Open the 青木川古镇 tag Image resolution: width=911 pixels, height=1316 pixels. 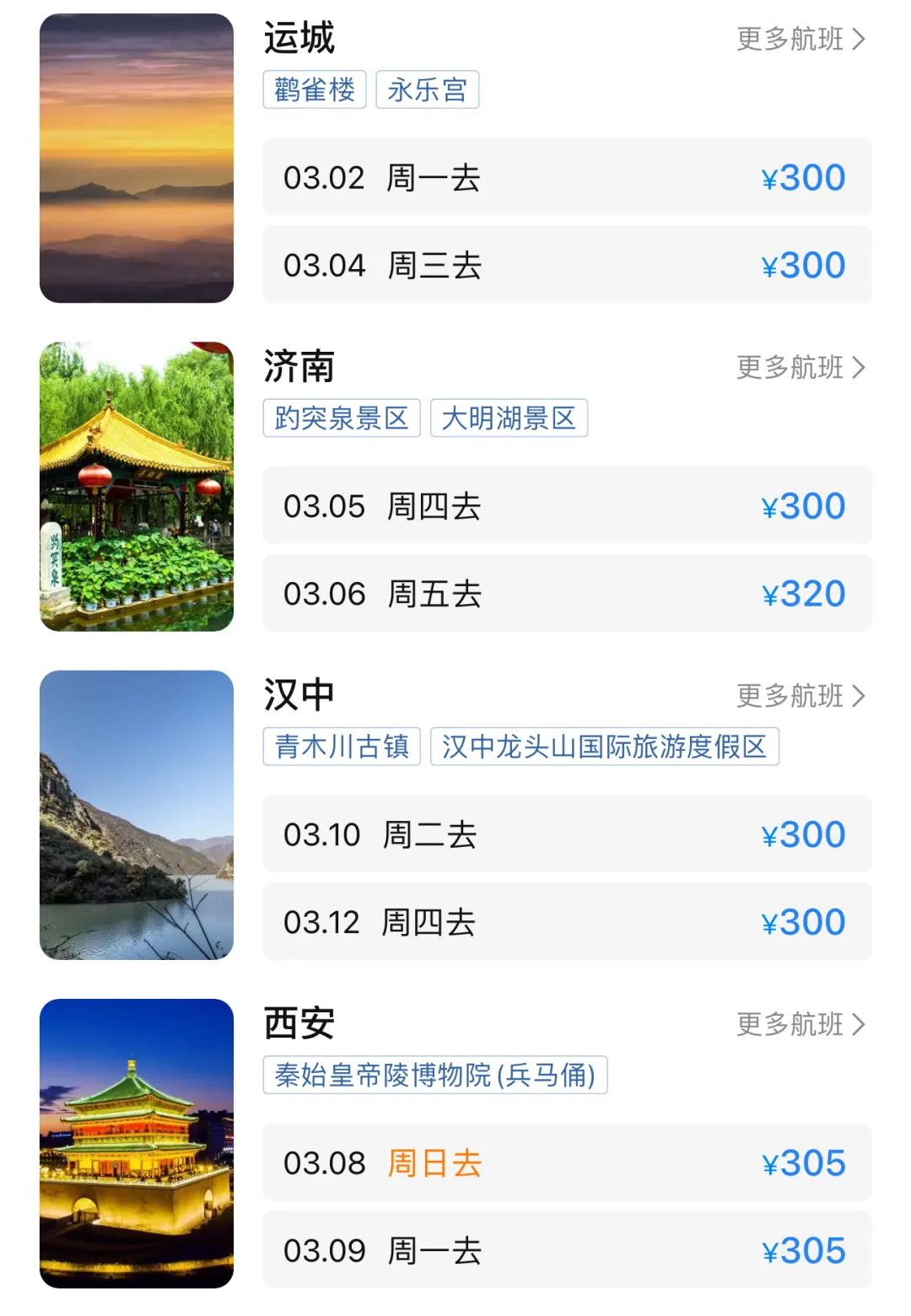click(342, 746)
